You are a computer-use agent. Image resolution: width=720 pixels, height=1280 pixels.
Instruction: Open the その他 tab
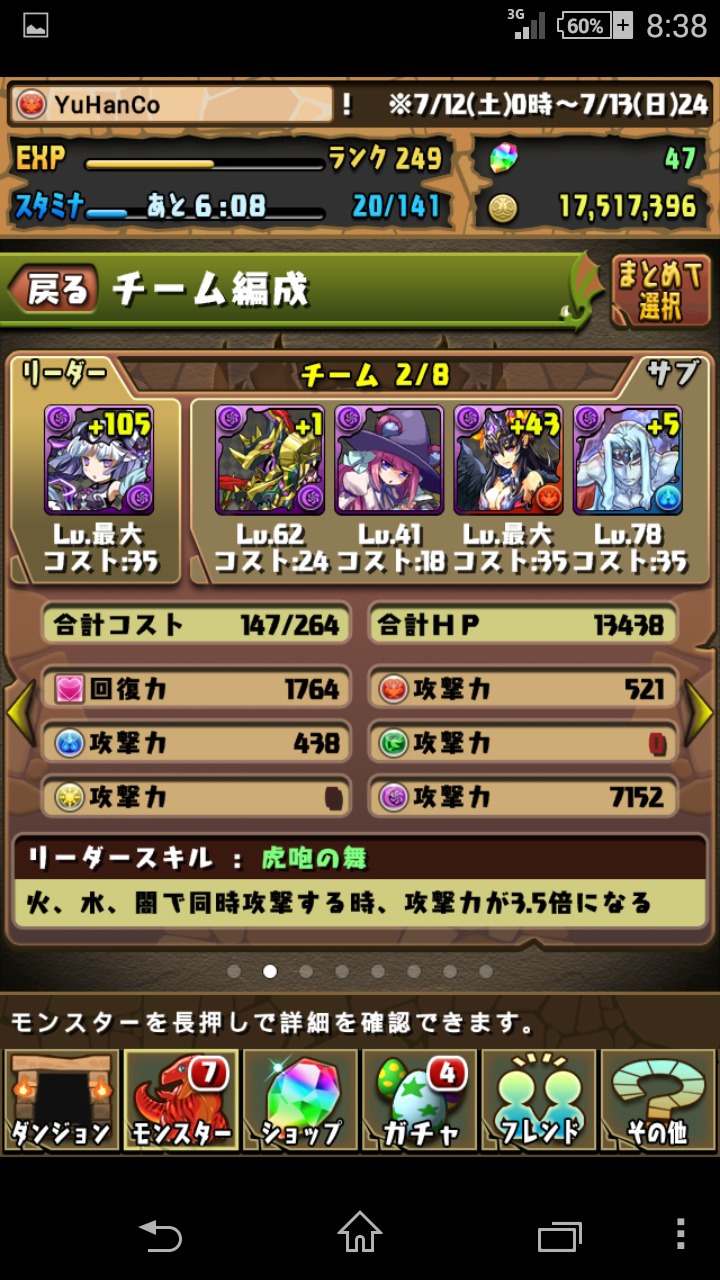[660, 1100]
